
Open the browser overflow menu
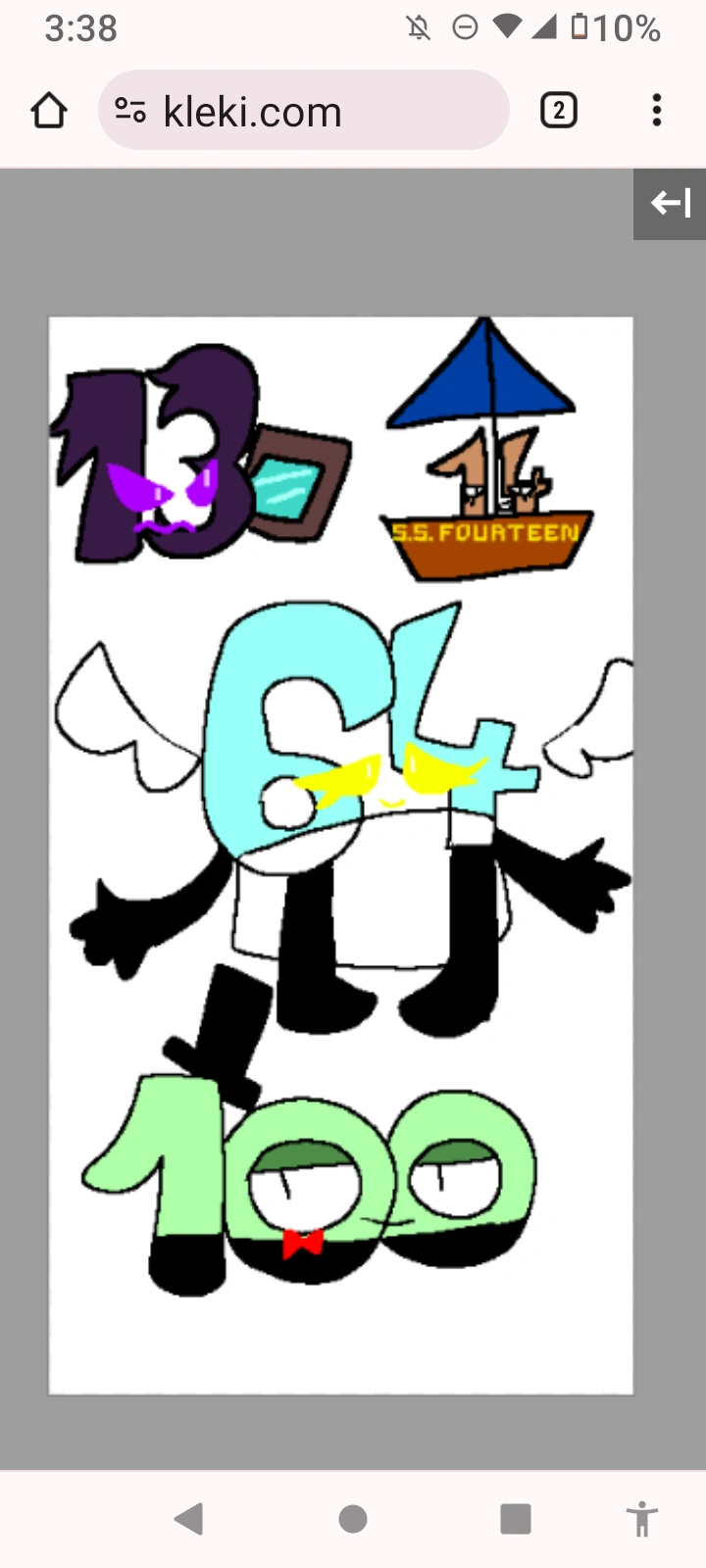pyautogui.click(x=657, y=111)
